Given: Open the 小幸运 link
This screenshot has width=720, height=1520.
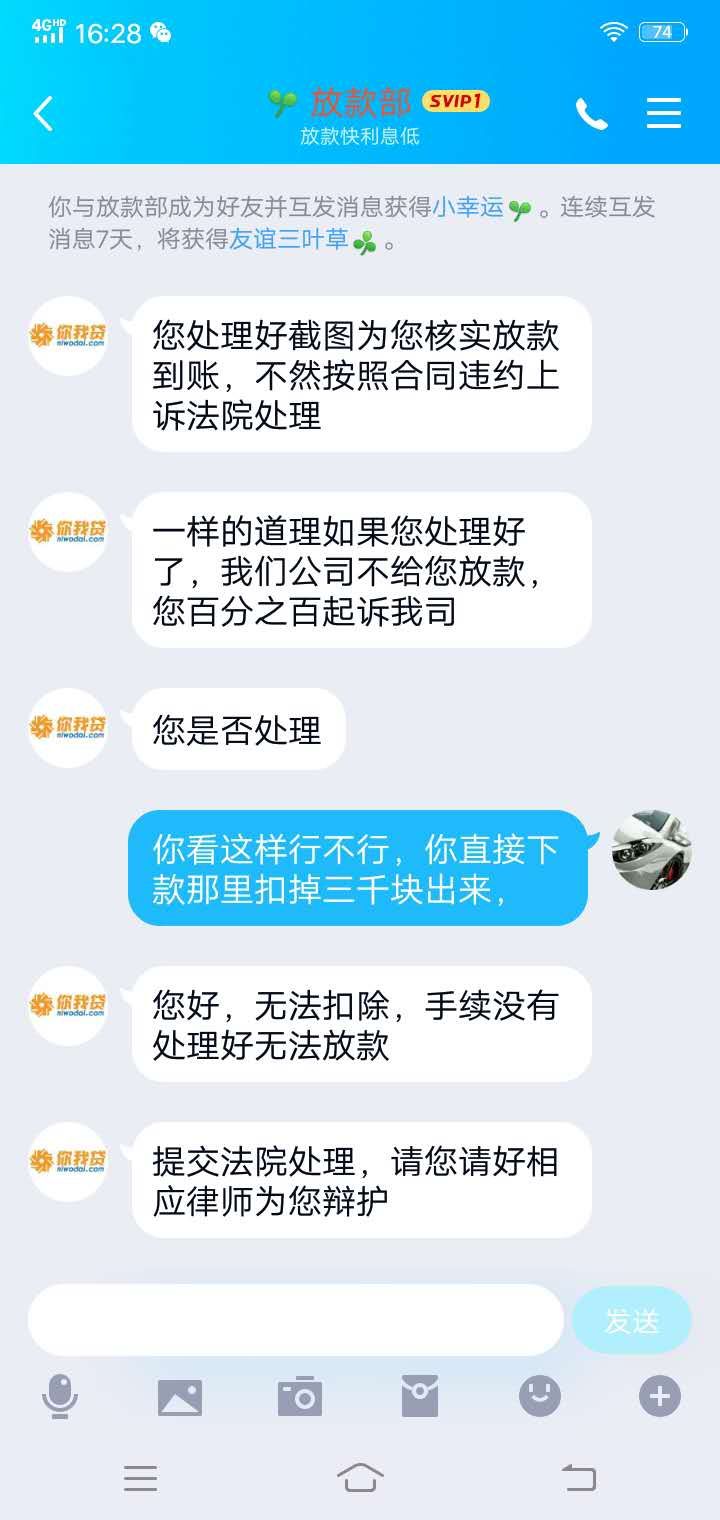Looking at the screenshot, I should (x=468, y=208).
